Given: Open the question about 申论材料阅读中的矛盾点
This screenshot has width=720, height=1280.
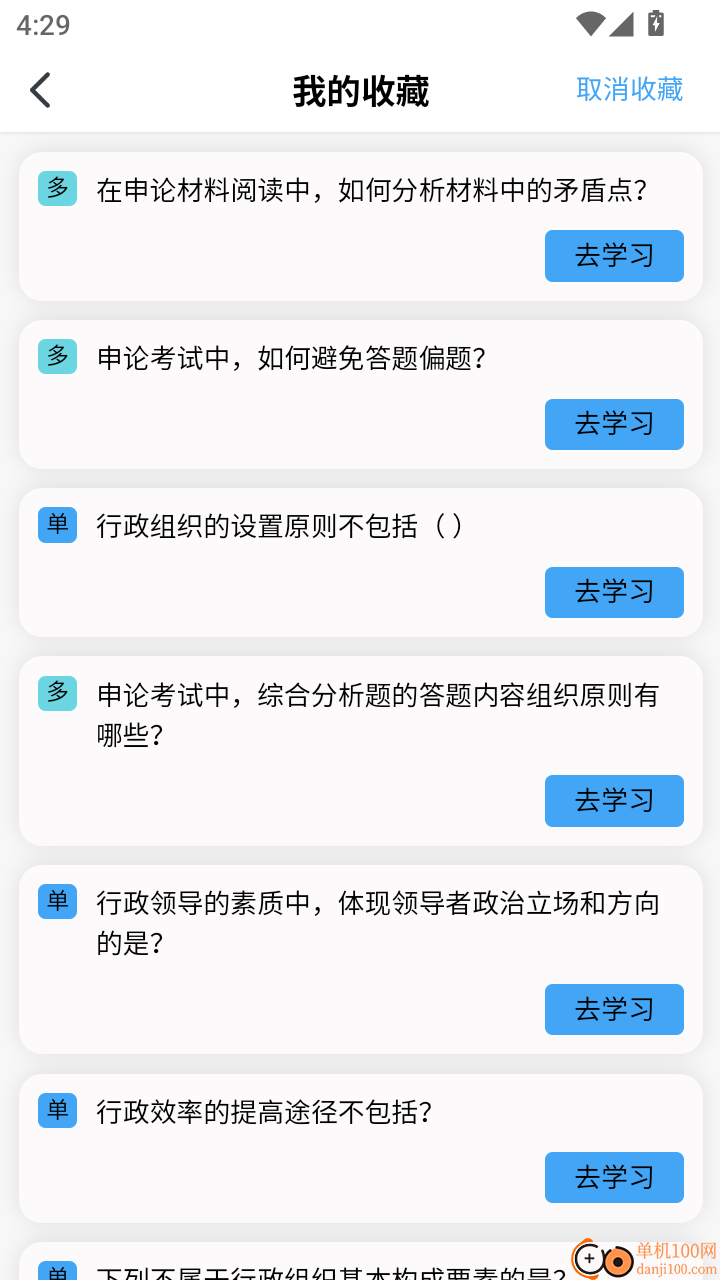Looking at the screenshot, I should coord(370,188).
